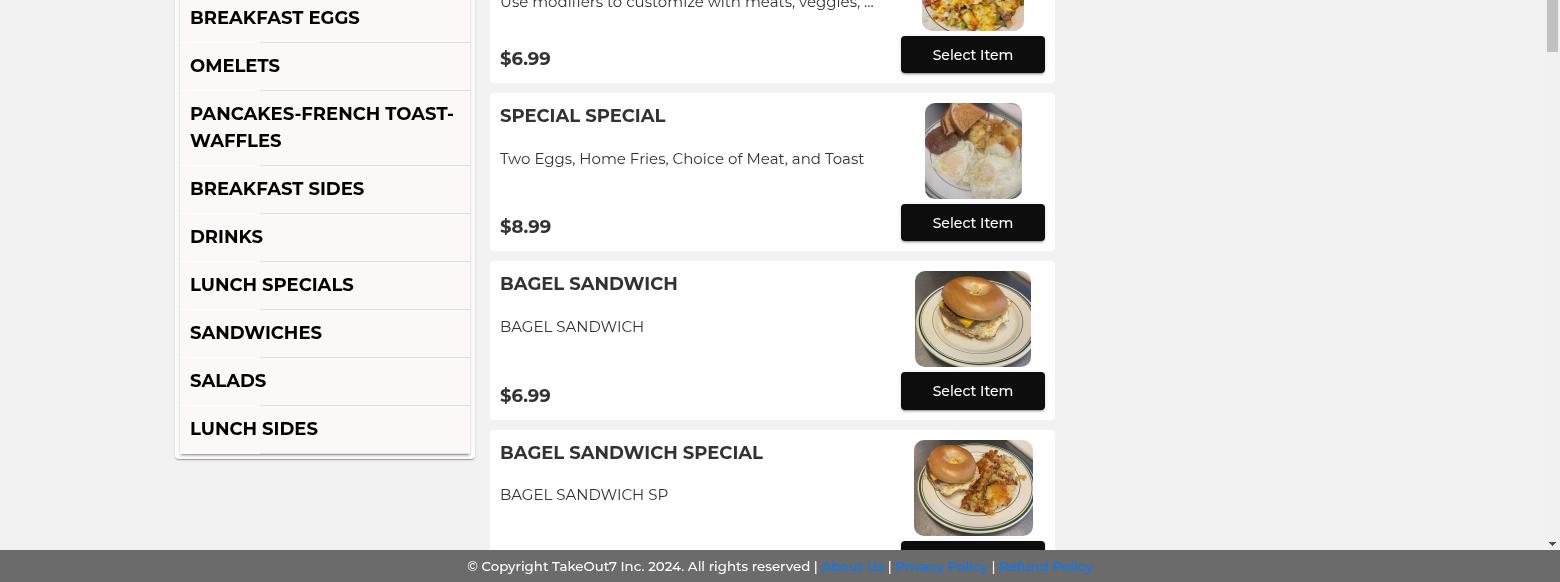Go to the Omelets category
The width and height of the screenshot is (1560, 582).
235,66
